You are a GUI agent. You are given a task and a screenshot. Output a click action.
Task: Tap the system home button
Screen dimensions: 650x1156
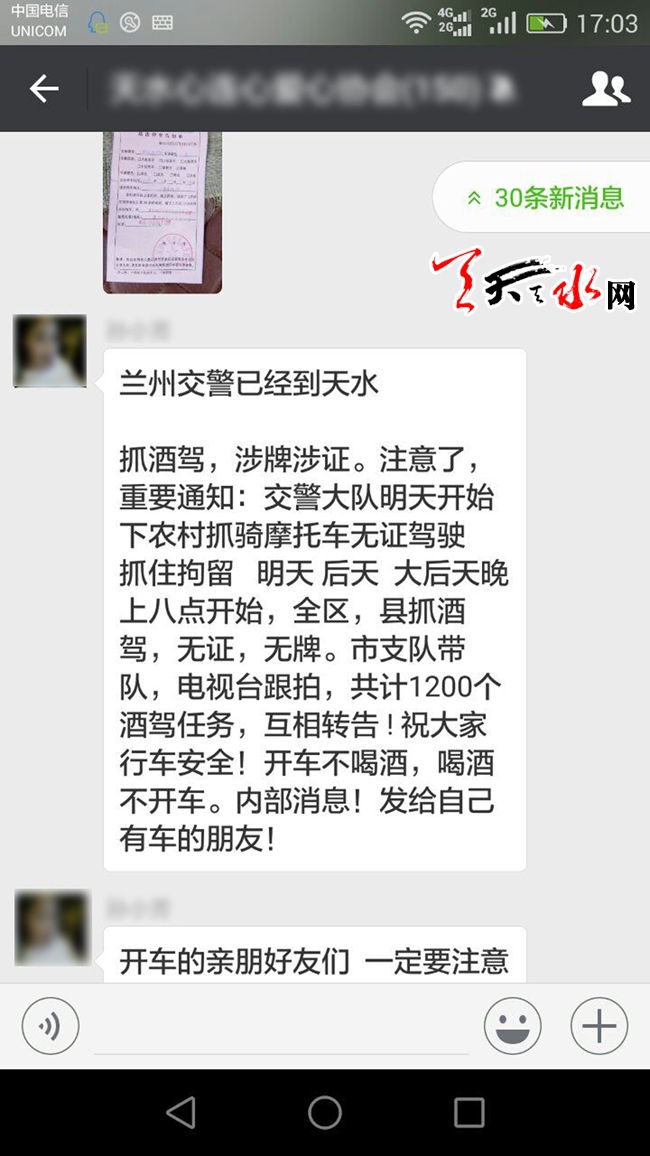(x=325, y=1112)
